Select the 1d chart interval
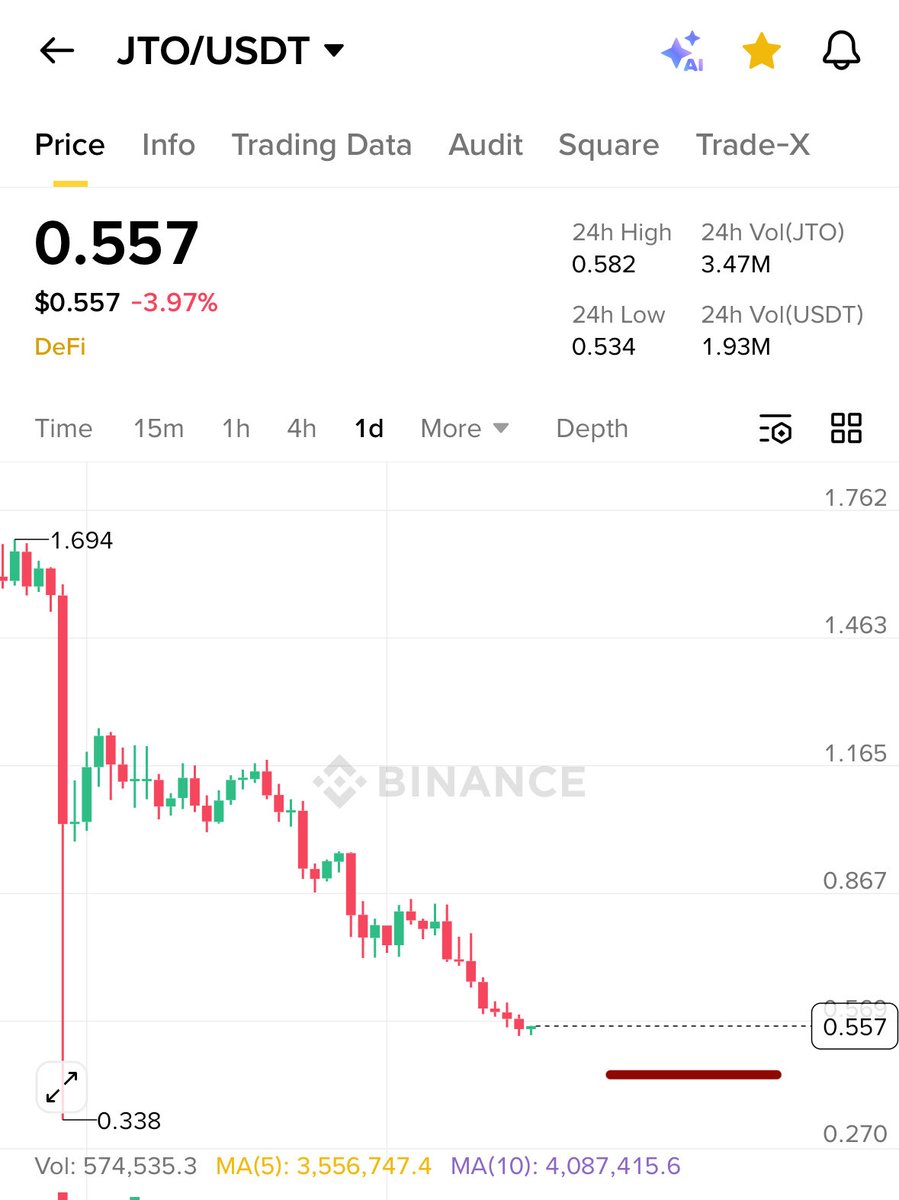899x1200 pixels. [x=369, y=428]
